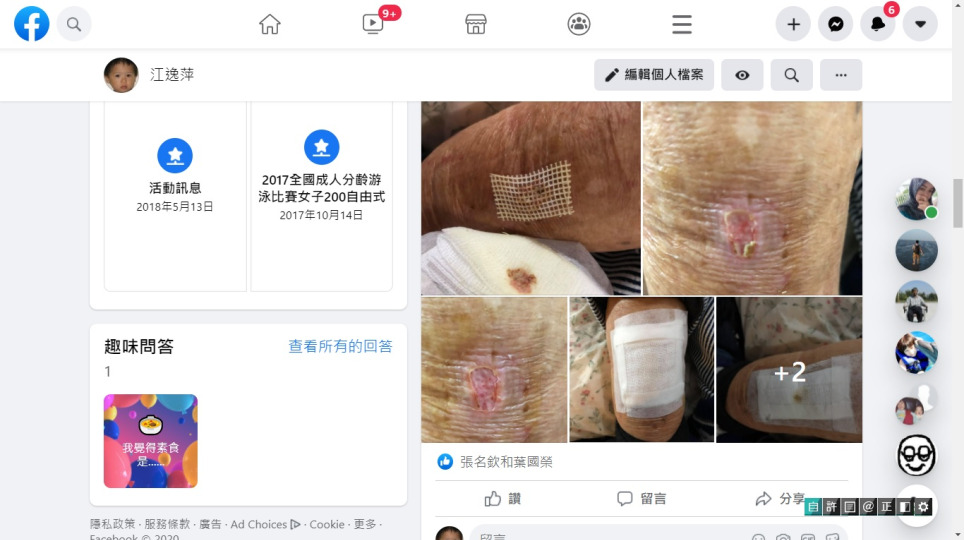Open the Watch videos tab
This screenshot has height=540, width=964.
tap(373, 25)
